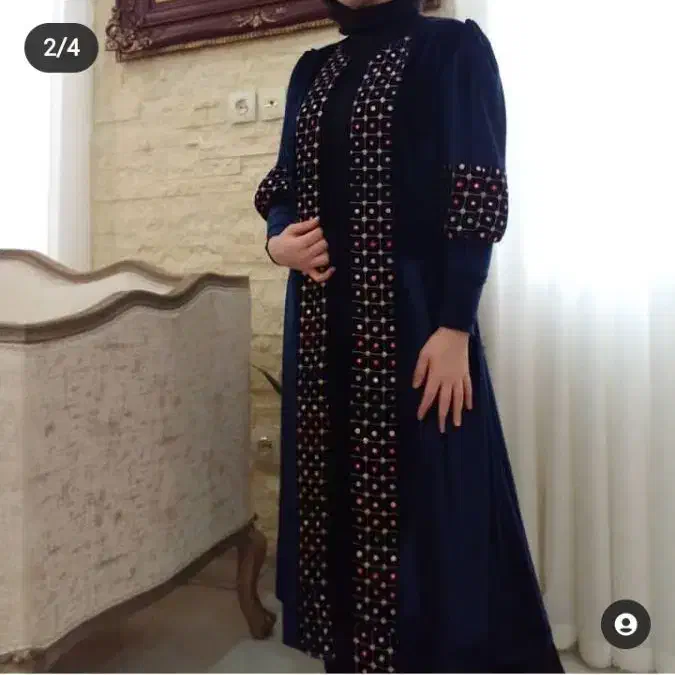Show tagged people on the photo
The width and height of the screenshot is (675, 675).
tap(625, 625)
